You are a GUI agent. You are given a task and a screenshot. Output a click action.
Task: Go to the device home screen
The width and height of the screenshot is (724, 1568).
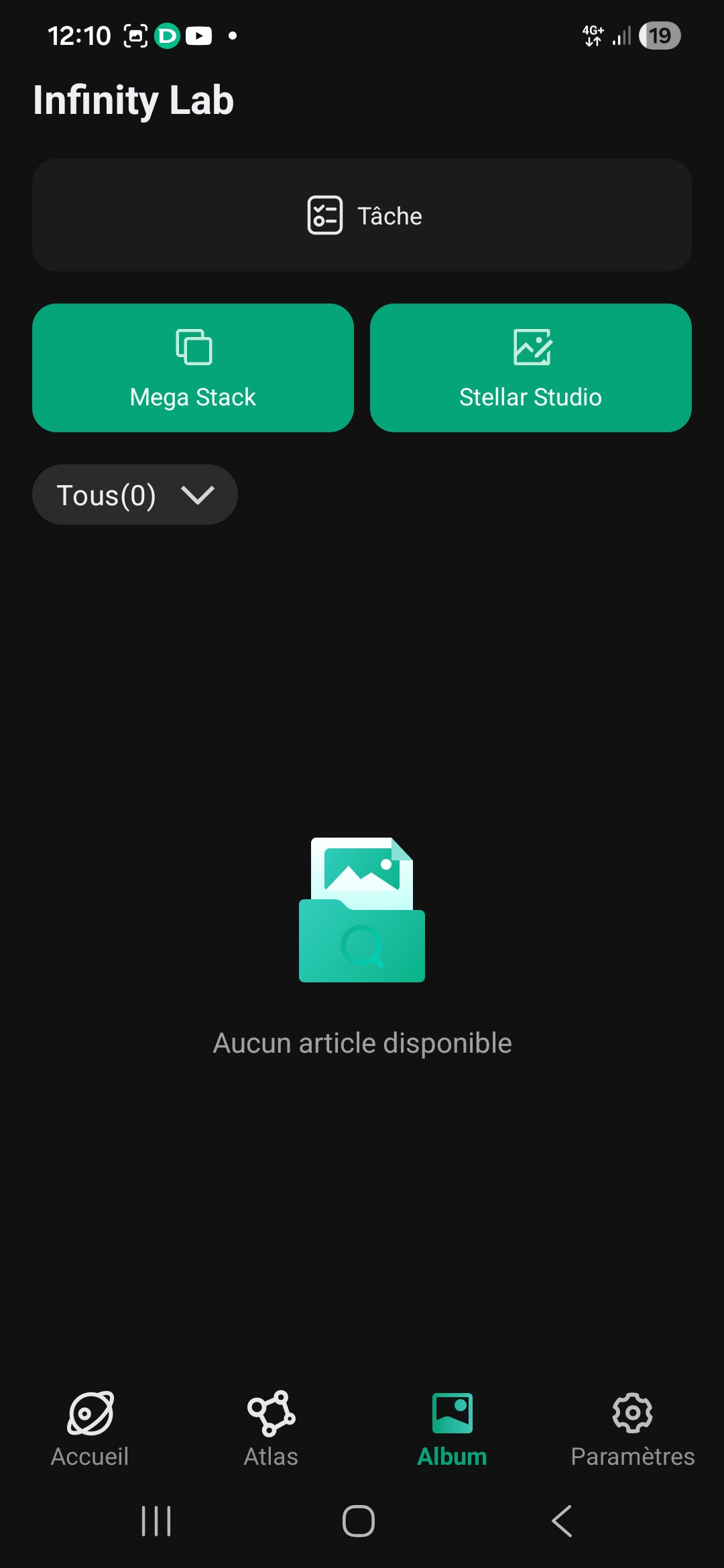pyautogui.click(x=359, y=1521)
